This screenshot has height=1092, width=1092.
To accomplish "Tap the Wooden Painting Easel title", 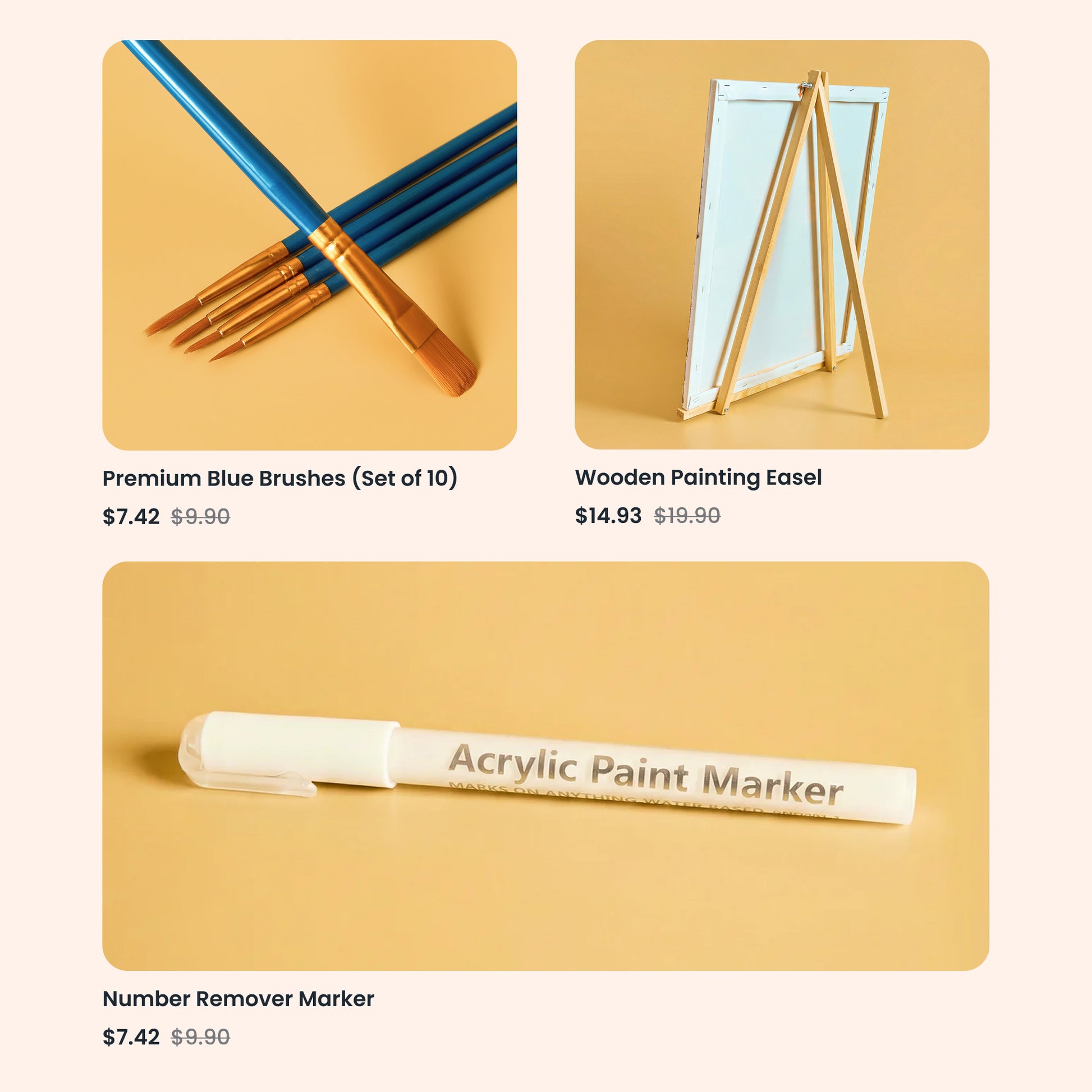I will [698, 477].
